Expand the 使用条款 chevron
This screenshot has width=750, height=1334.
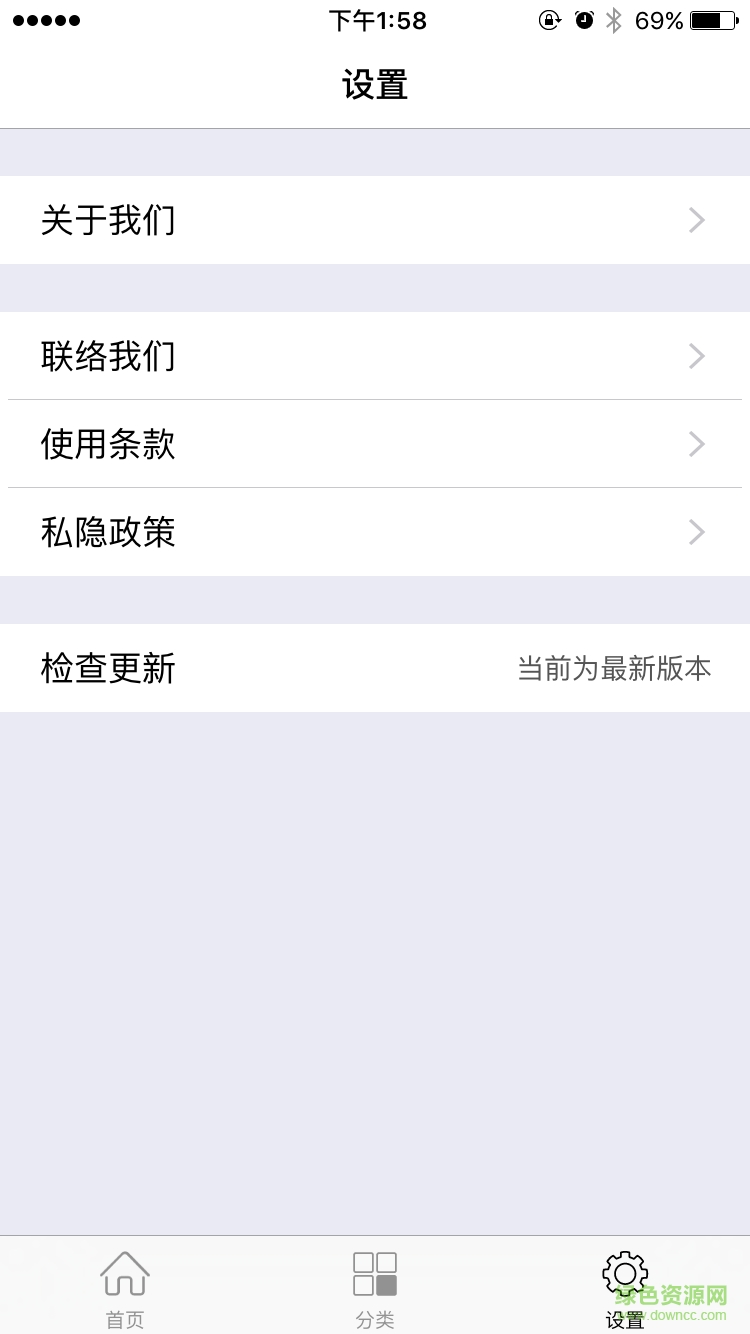pyautogui.click(x=695, y=444)
